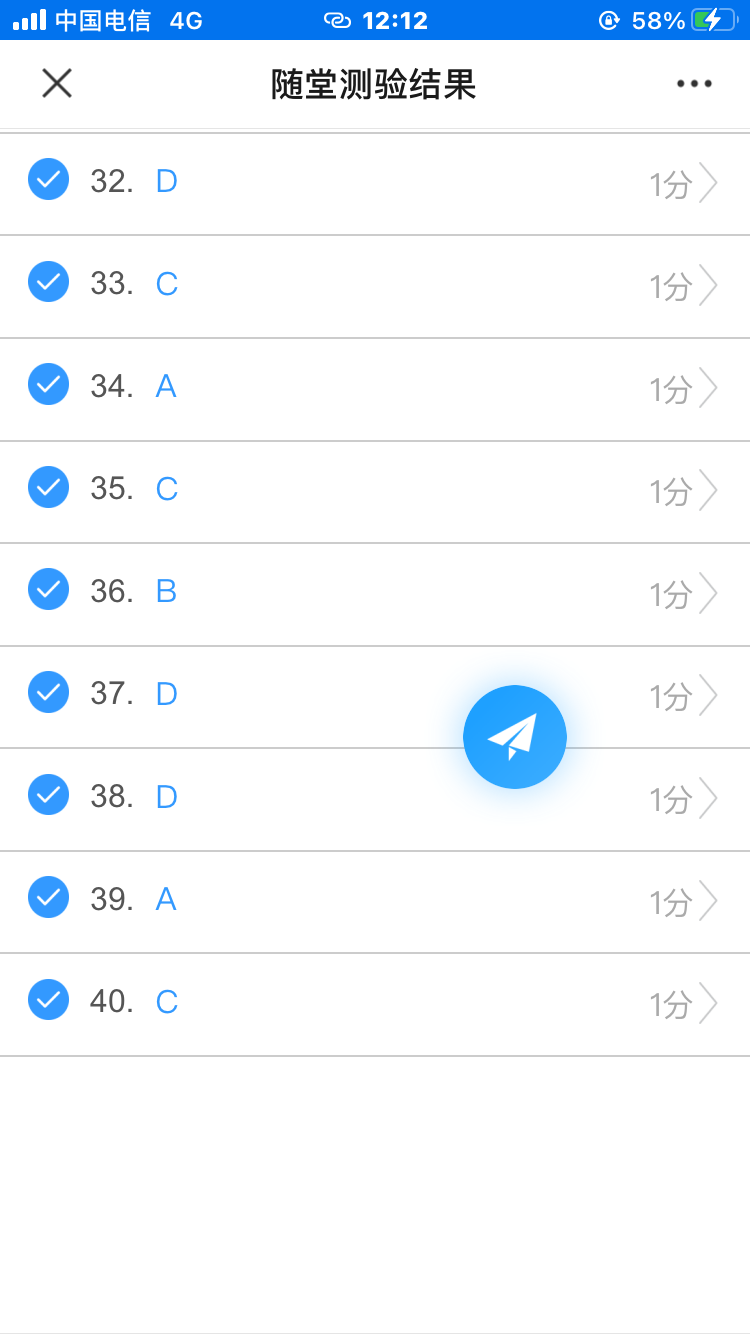Open question 38 result row
This screenshot has height=1334, width=750.
tap(375, 800)
